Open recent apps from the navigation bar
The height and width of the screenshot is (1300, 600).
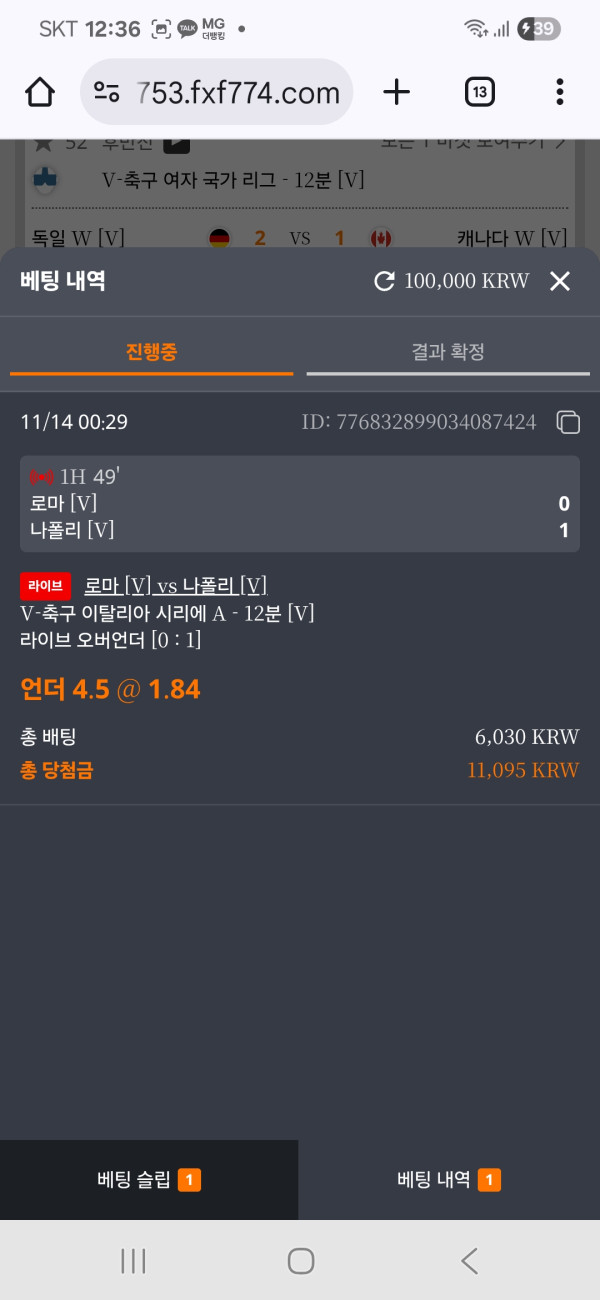[x=133, y=1261]
